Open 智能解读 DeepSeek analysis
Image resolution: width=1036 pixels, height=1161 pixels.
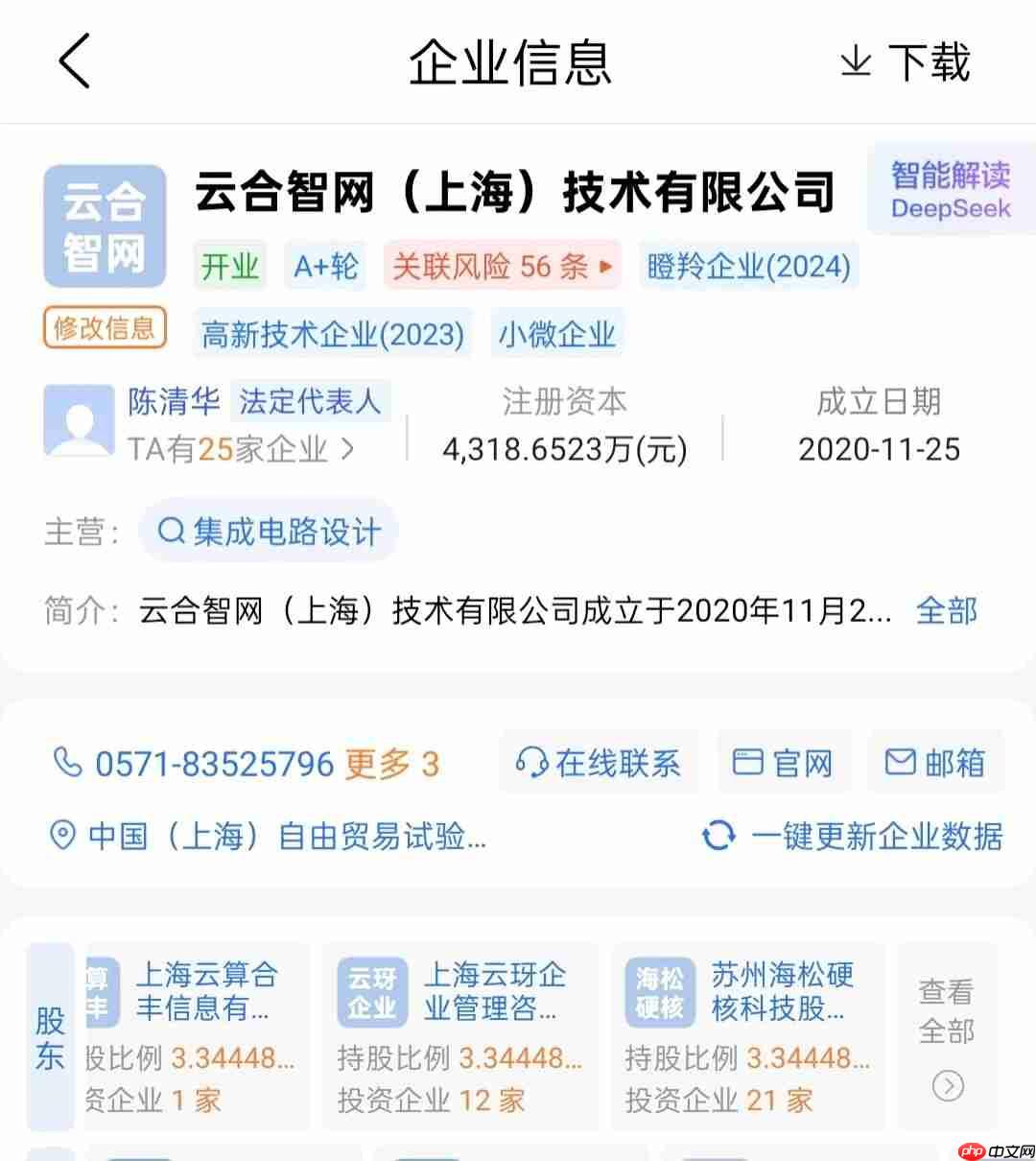(x=950, y=188)
